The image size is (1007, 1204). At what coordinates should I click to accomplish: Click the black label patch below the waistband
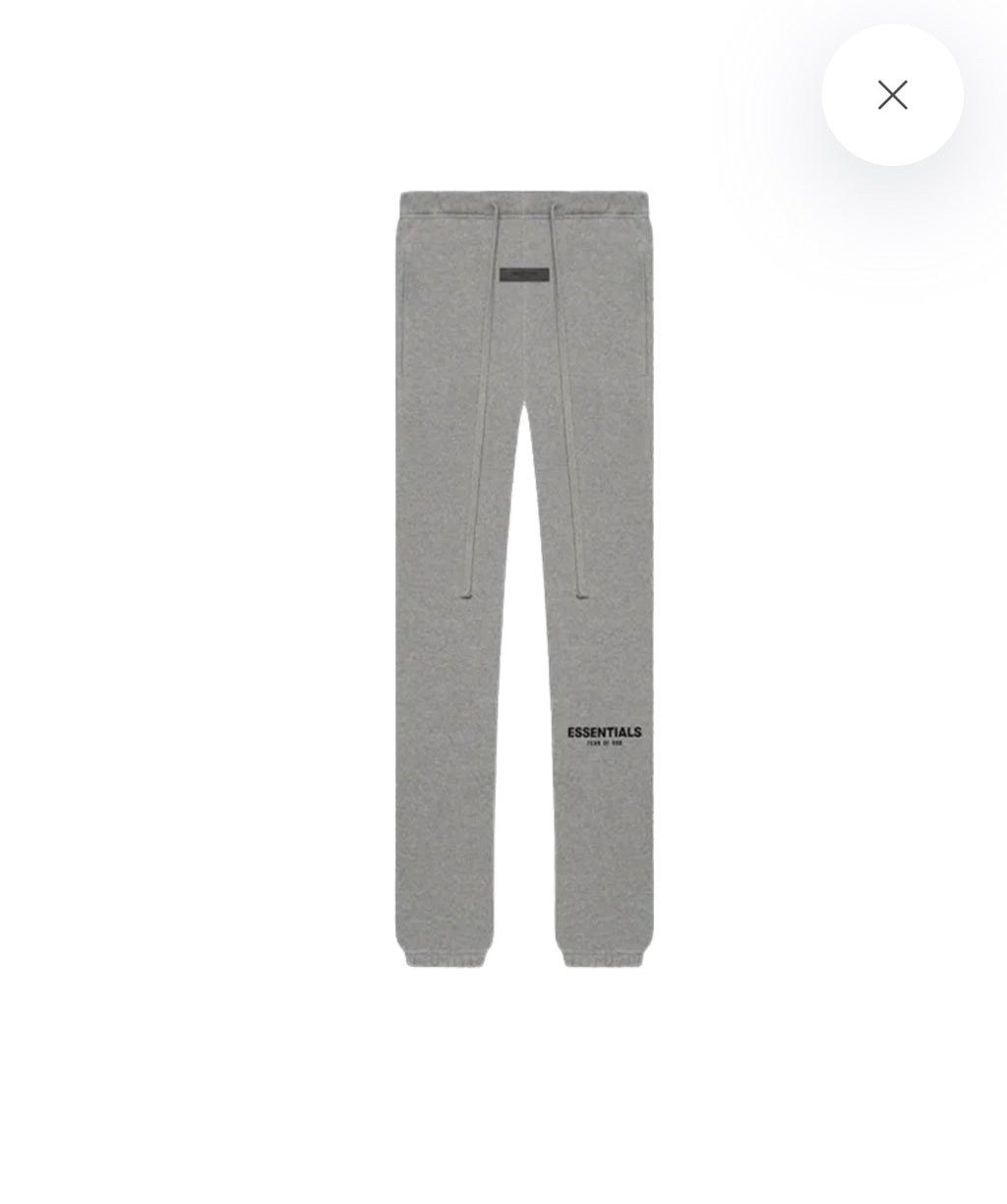[521, 272]
